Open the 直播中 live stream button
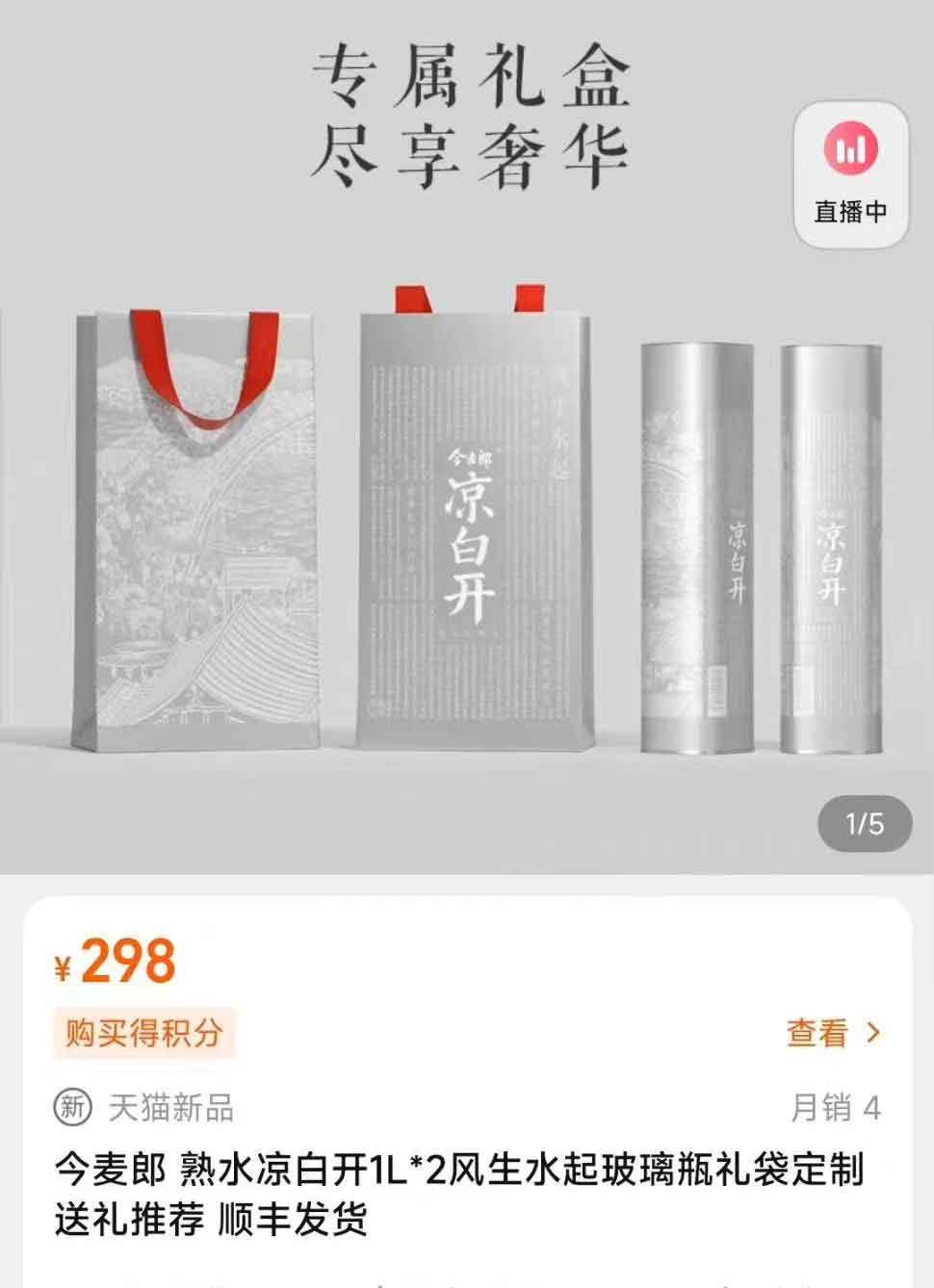Image resolution: width=934 pixels, height=1288 pixels. 851,174
